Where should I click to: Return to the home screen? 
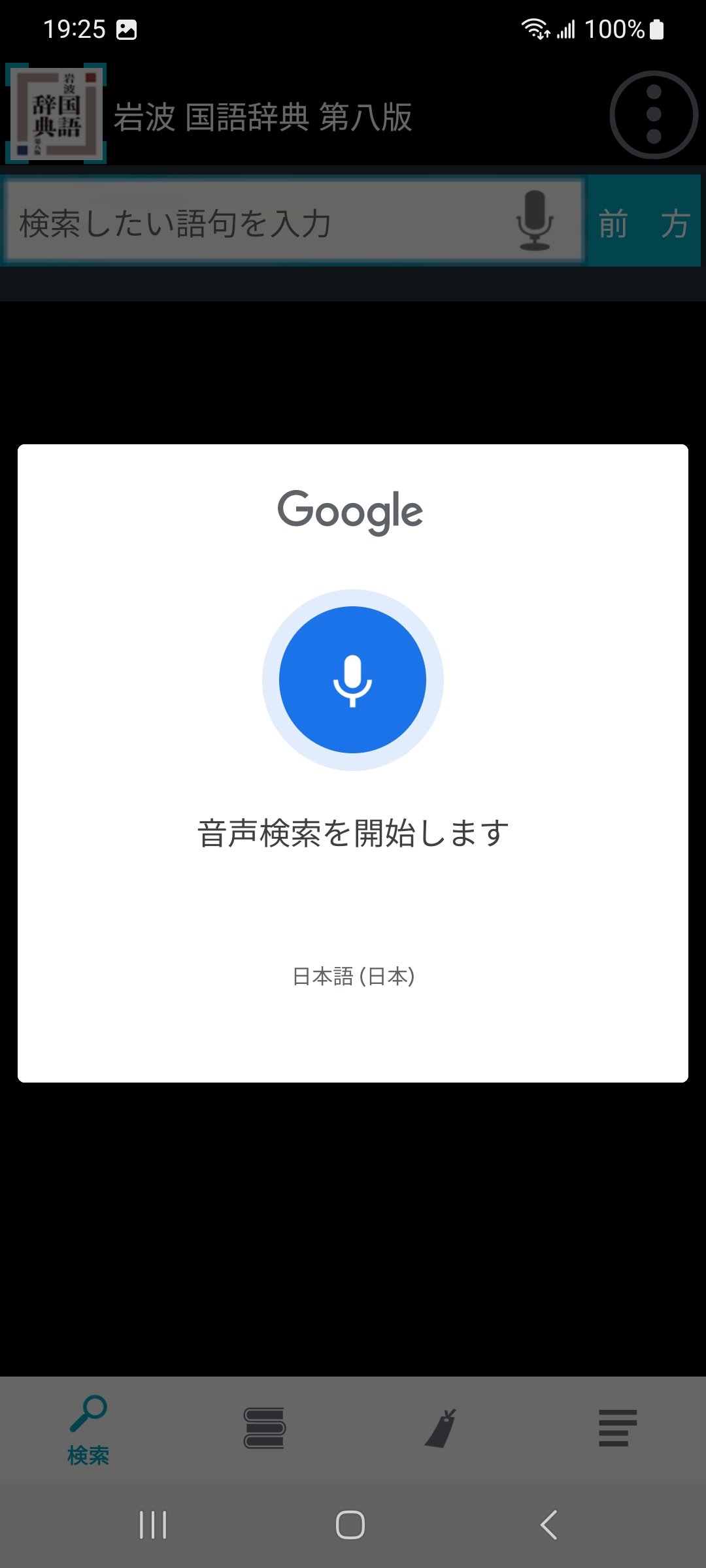coord(350,1525)
